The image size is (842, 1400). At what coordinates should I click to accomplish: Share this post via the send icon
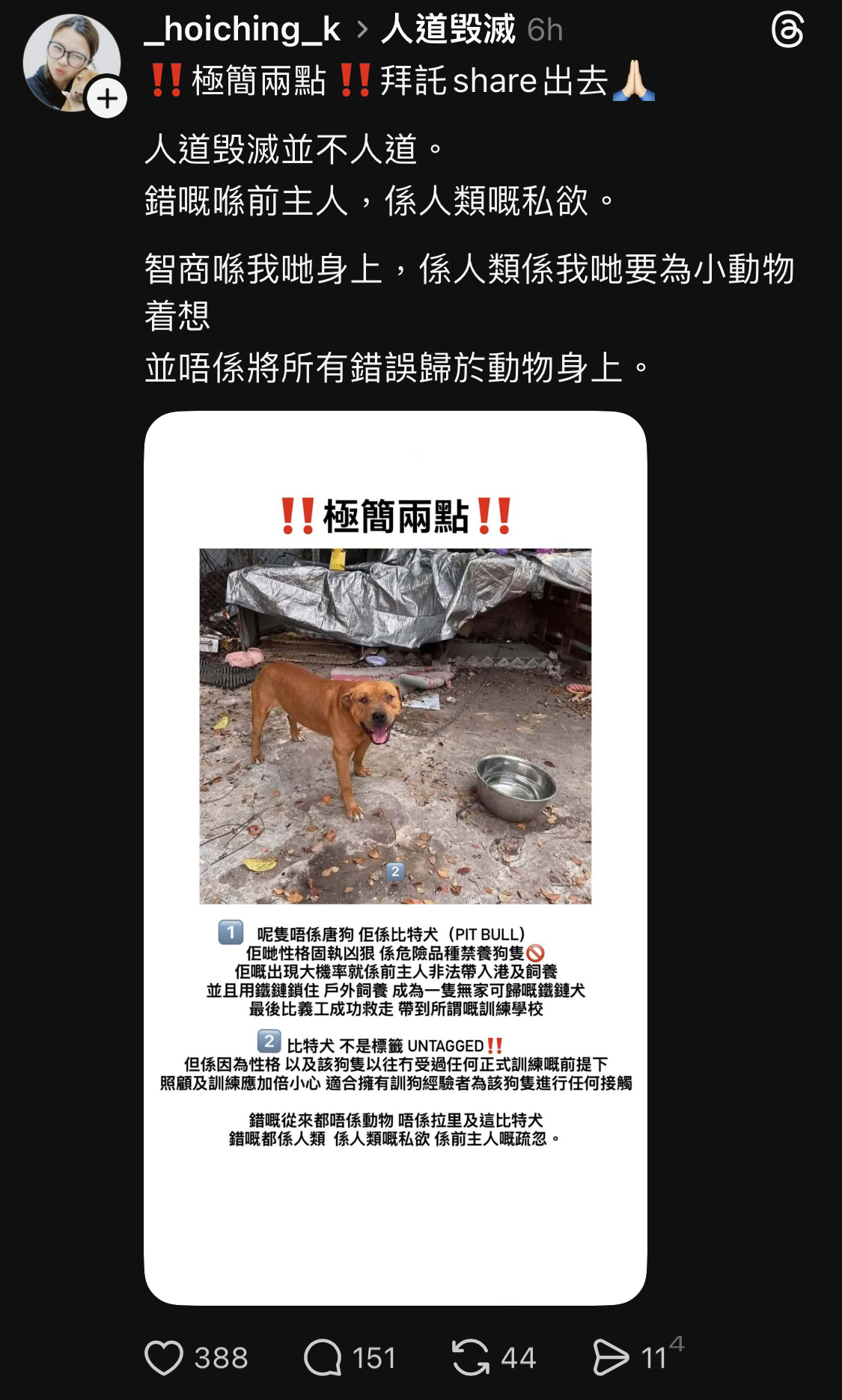click(611, 1357)
